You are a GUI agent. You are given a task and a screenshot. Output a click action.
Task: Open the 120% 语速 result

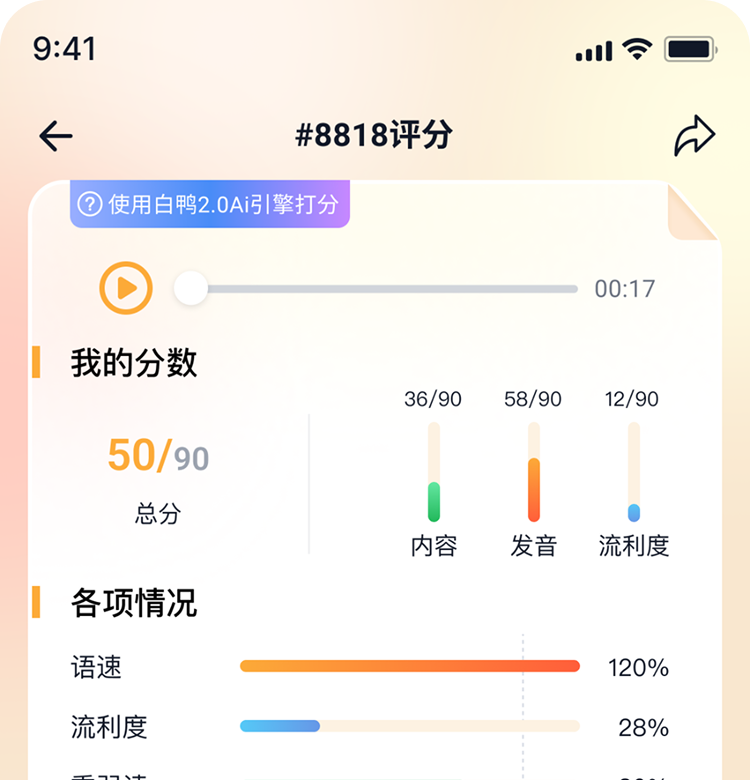636,665
